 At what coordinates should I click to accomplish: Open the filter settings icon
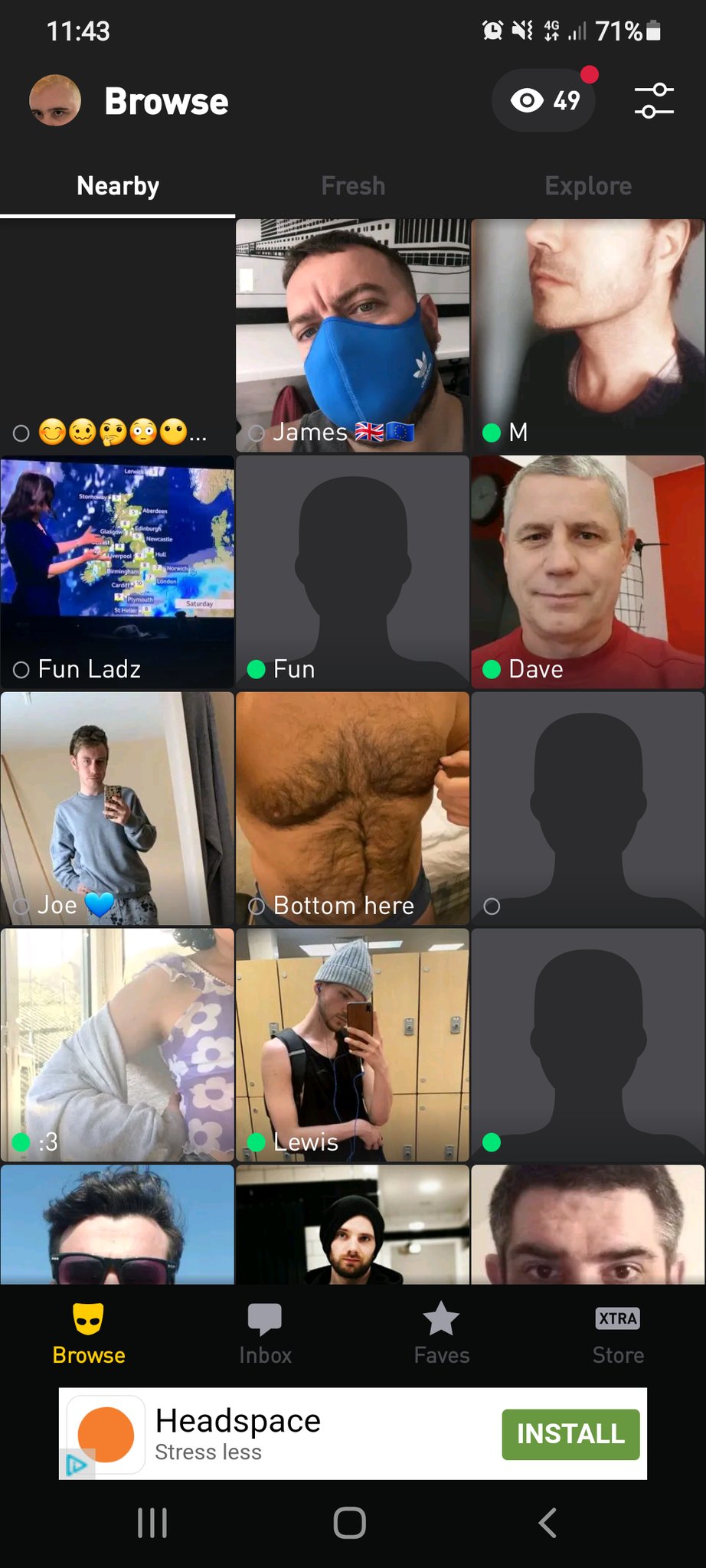click(x=654, y=101)
